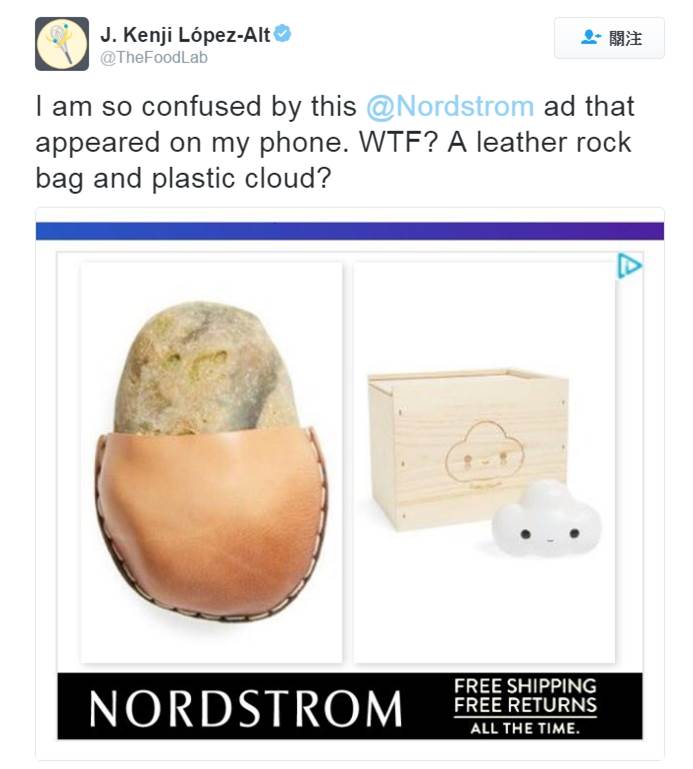
Task: Tap the 關注 follow button
Action: [x=609, y=39]
